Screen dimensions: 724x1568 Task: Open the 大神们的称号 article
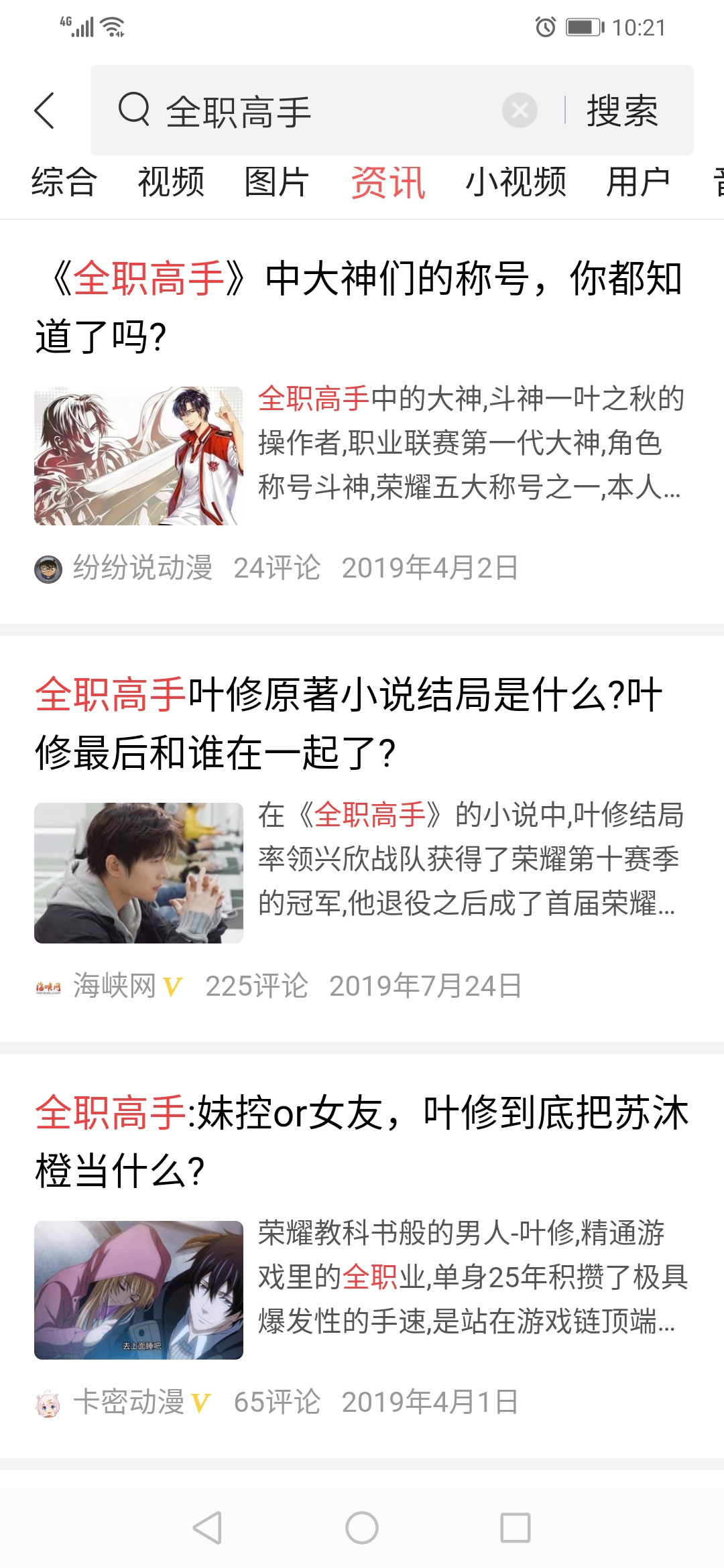coord(362,302)
